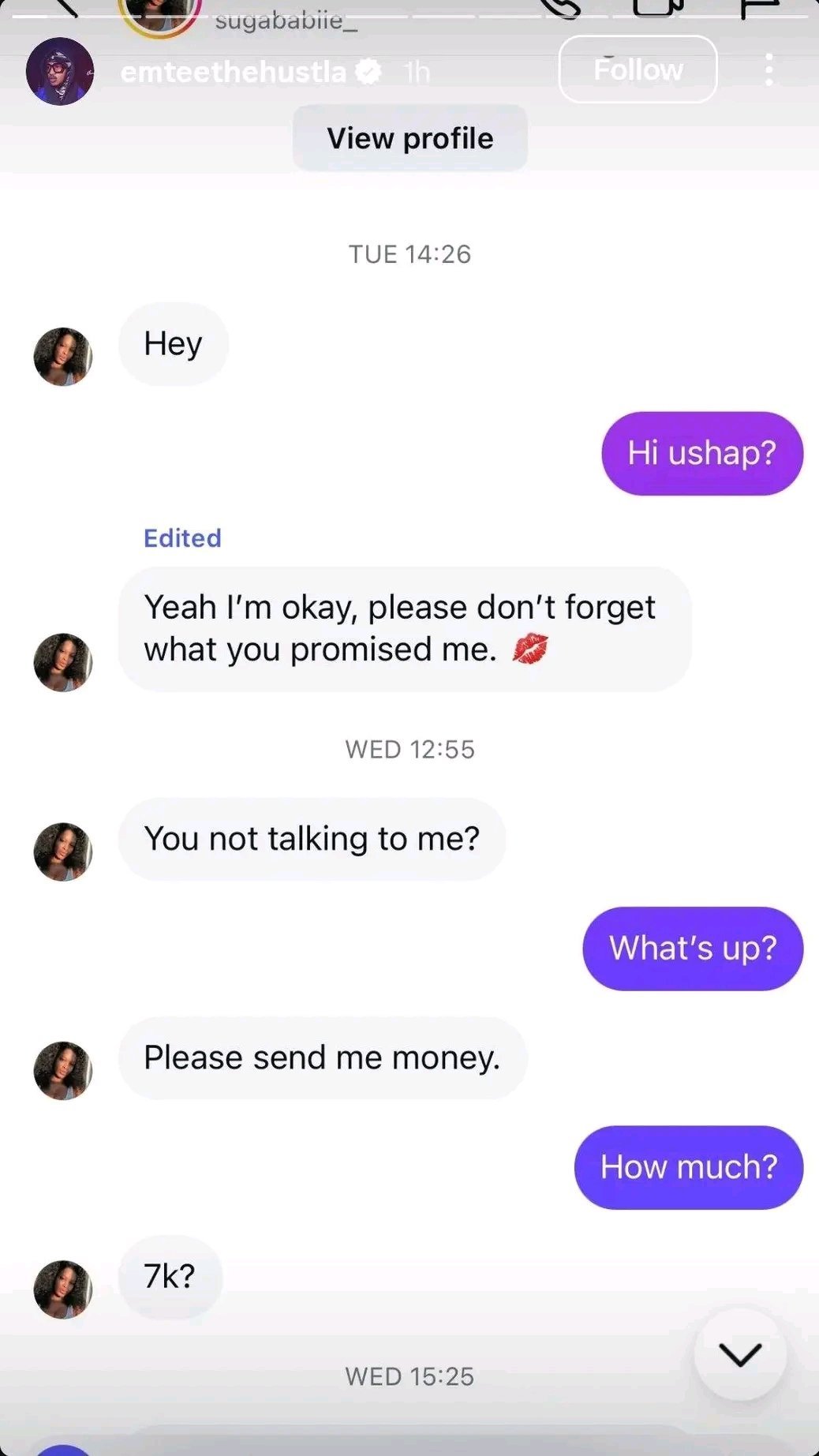Viewport: 819px width, 1456px height.
Task: Tap the emteethehustla username
Action: (233, 73)
